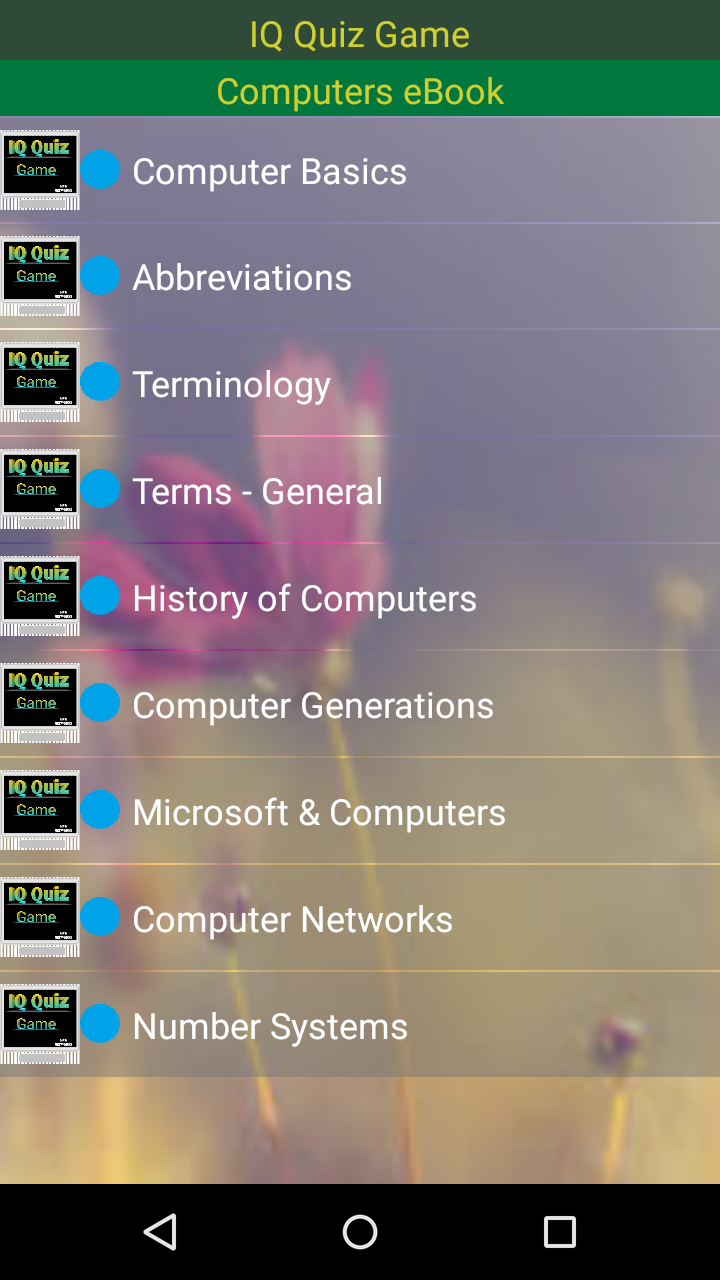Return to the home screen
Viewport: 720px width, 1280px height.
[x=360, y=1232]
